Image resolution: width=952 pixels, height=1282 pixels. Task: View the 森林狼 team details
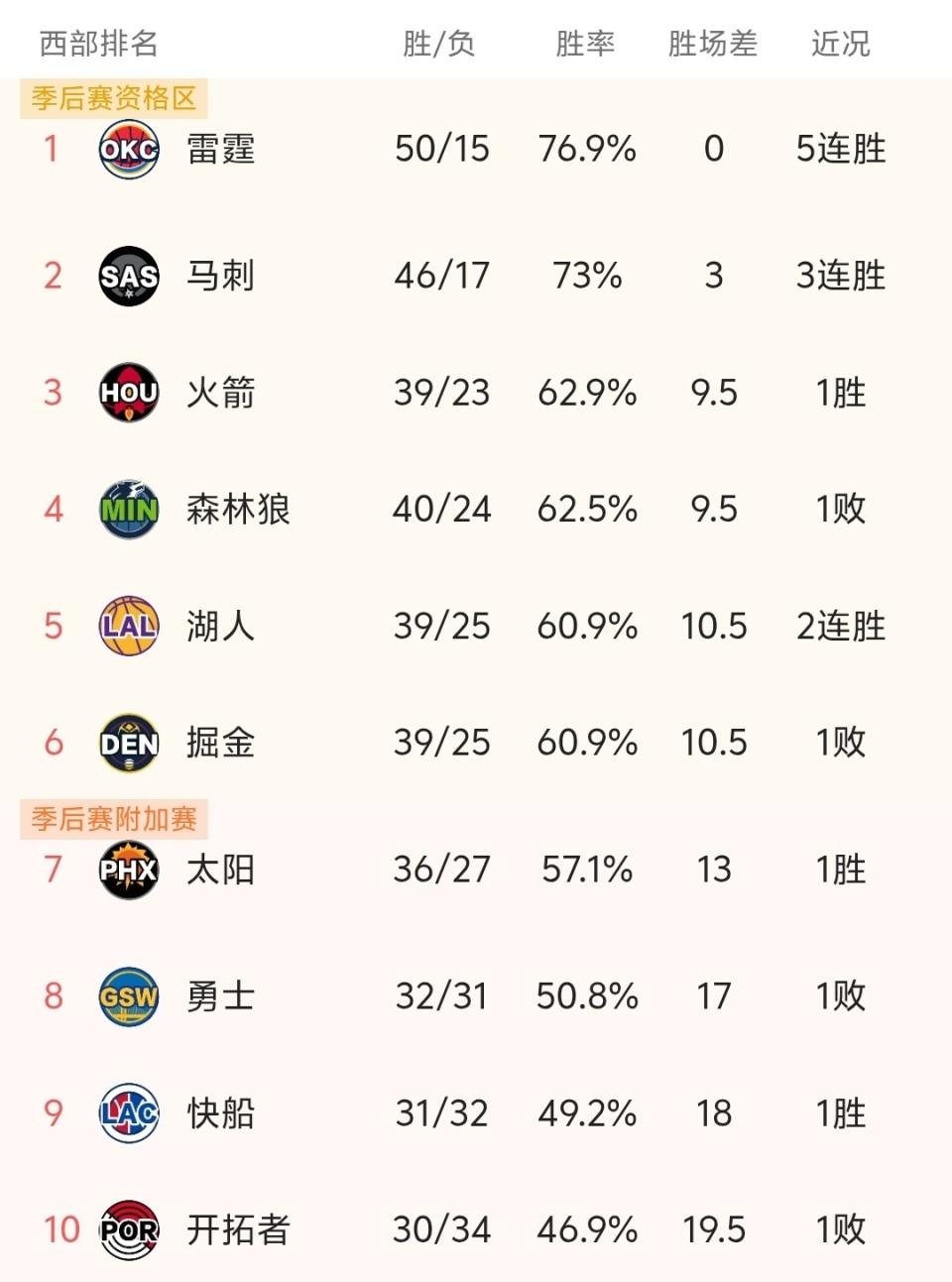tap(238, 510)
